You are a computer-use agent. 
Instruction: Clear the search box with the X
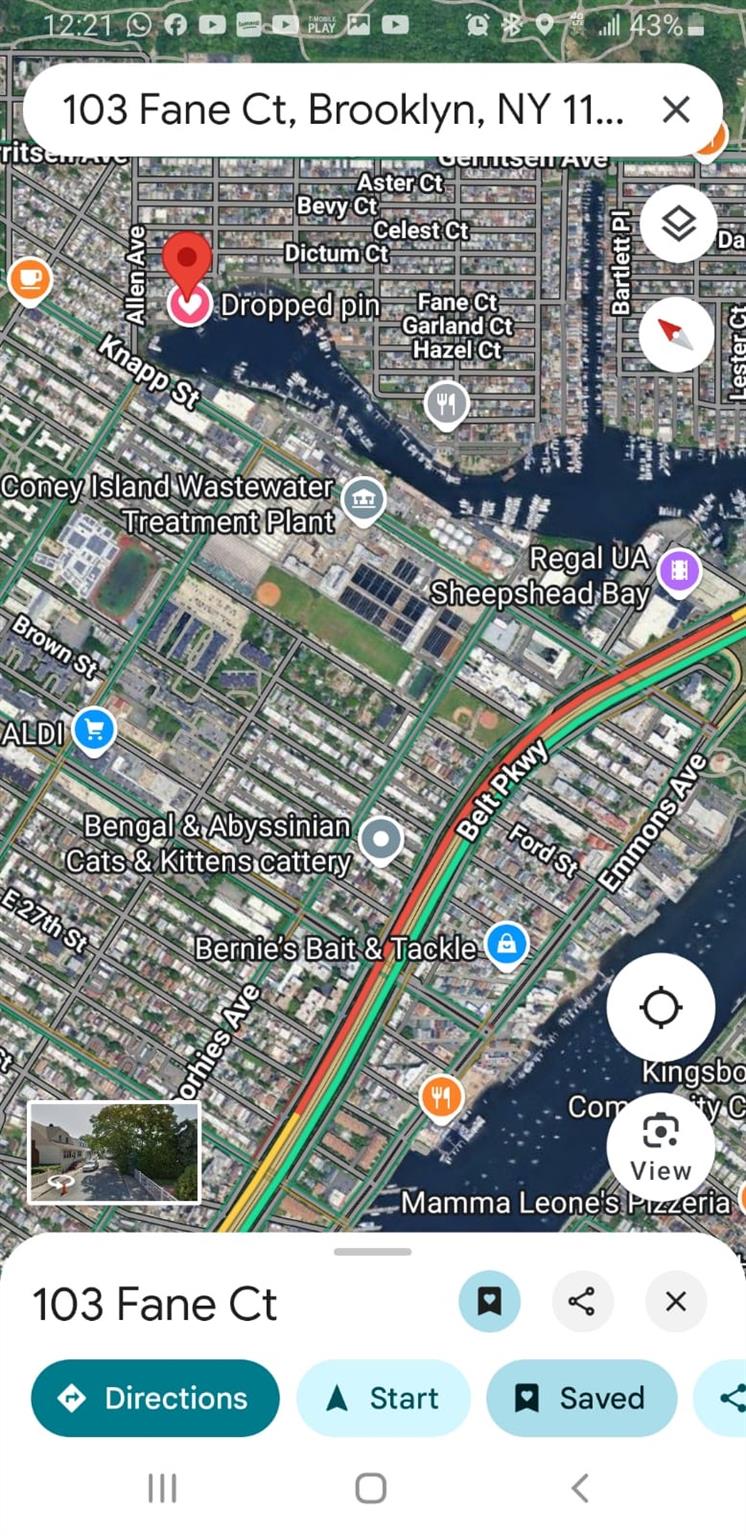pyautogui.click(x=676, y=110)
